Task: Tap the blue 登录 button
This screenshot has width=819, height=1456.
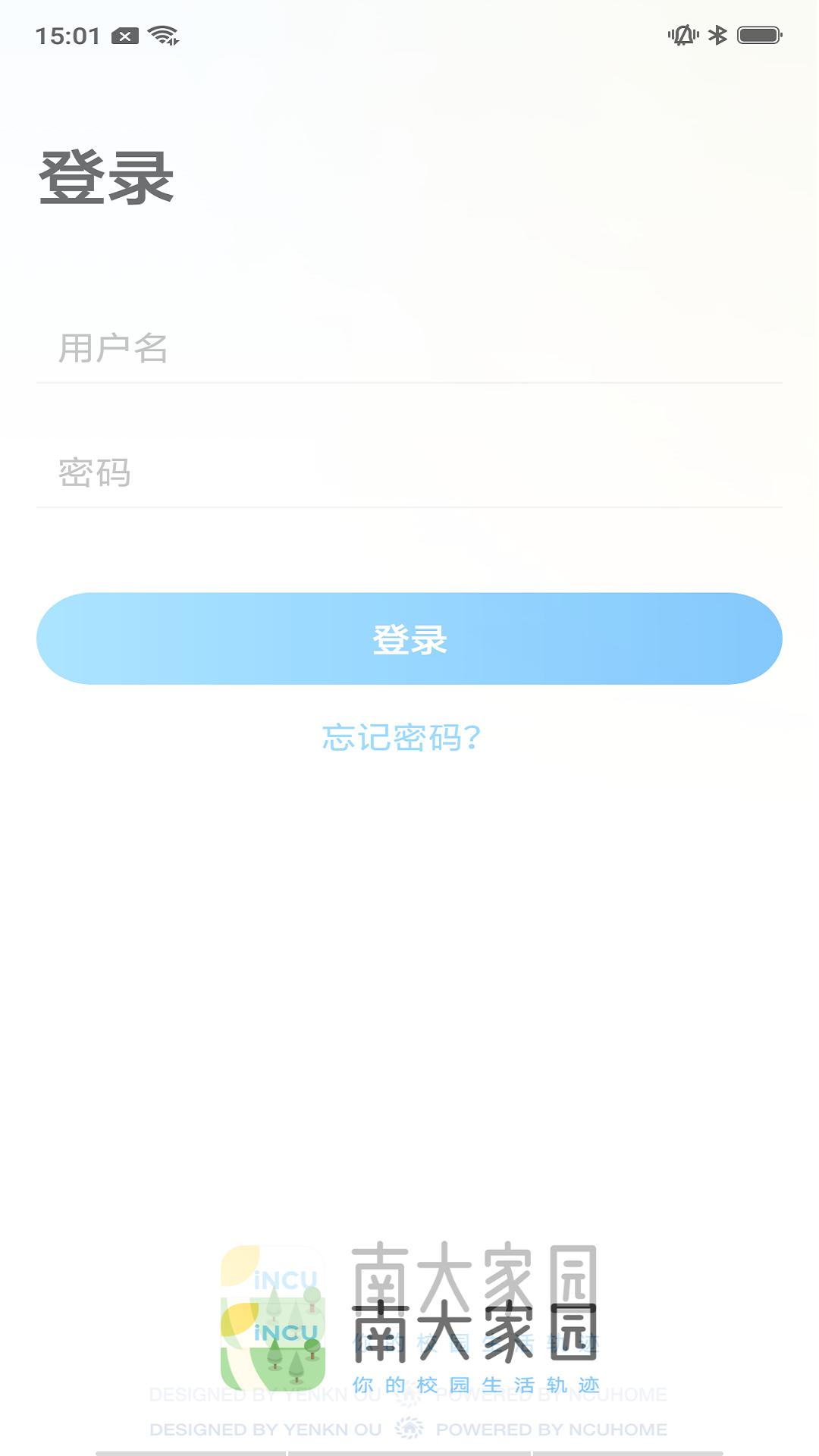Action: [x=409, y=639]
